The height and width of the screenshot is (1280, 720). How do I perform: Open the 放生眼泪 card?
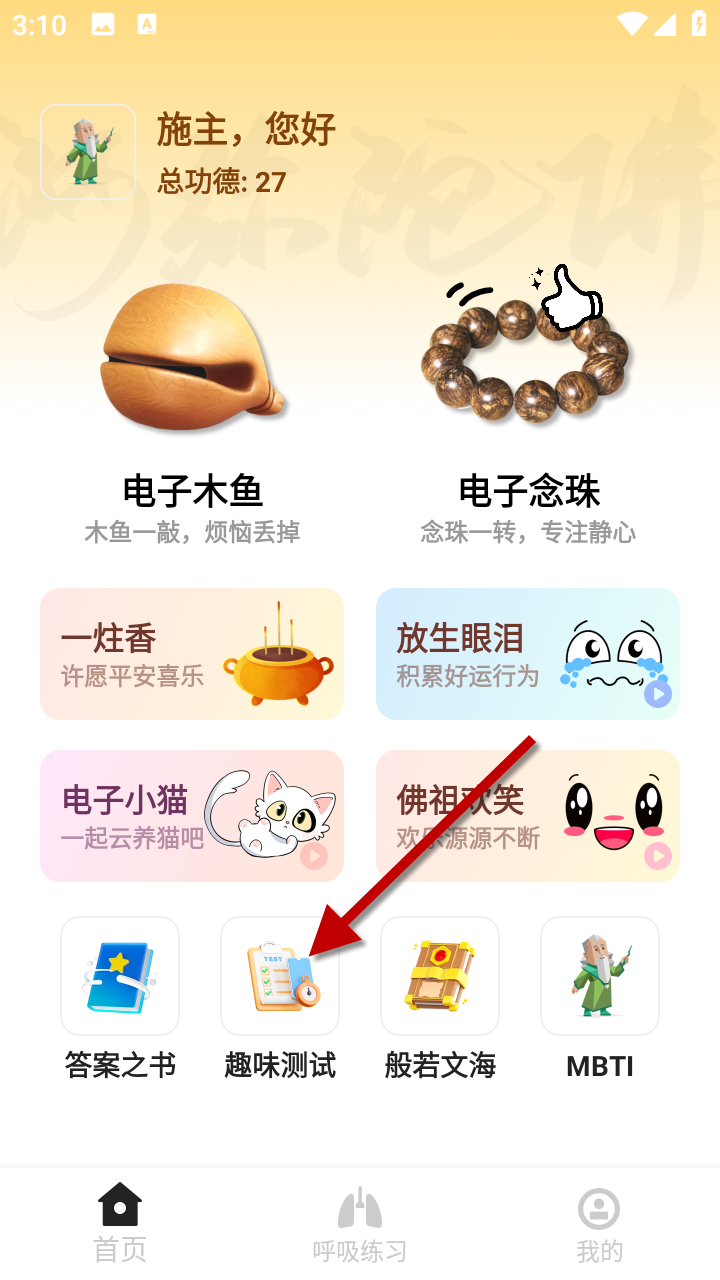[527, 654]
